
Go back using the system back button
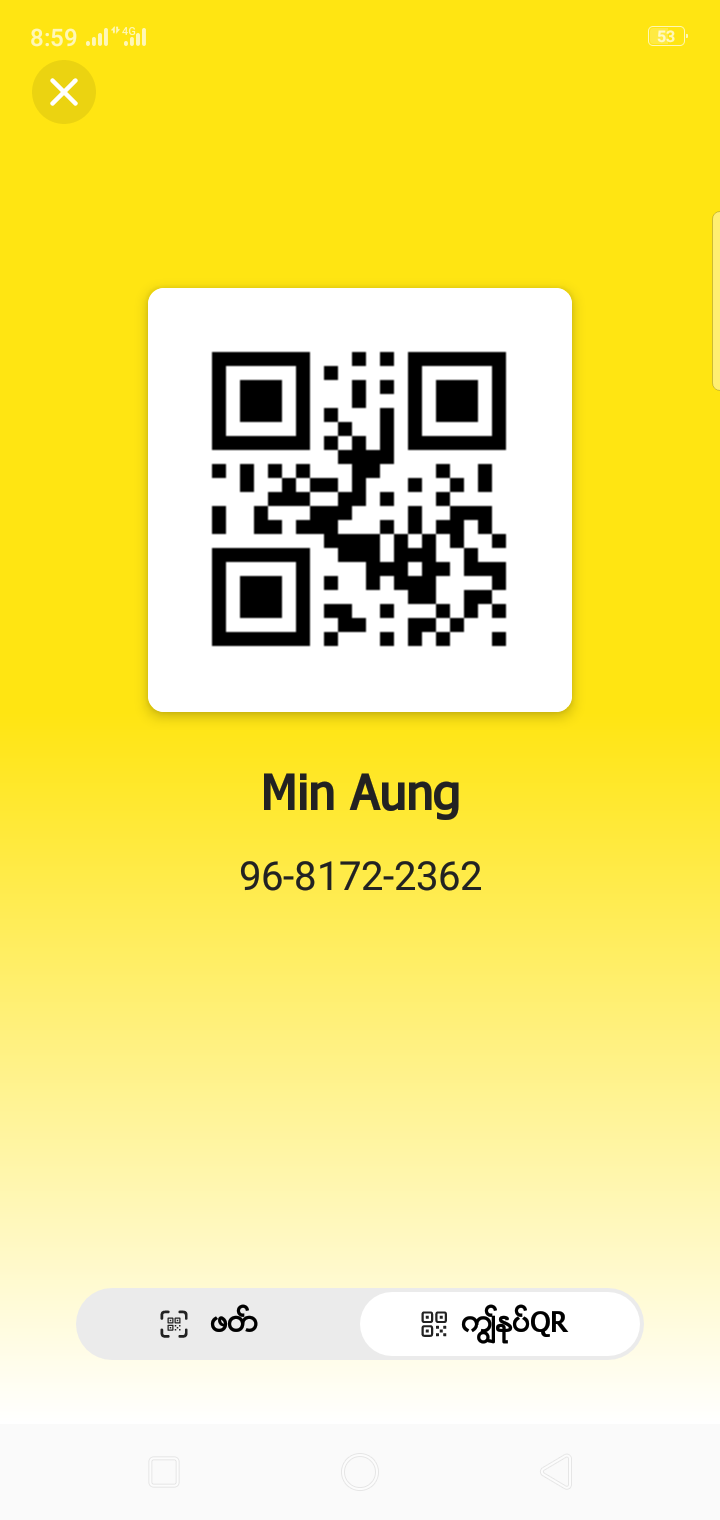click(x=555, y=1471)
